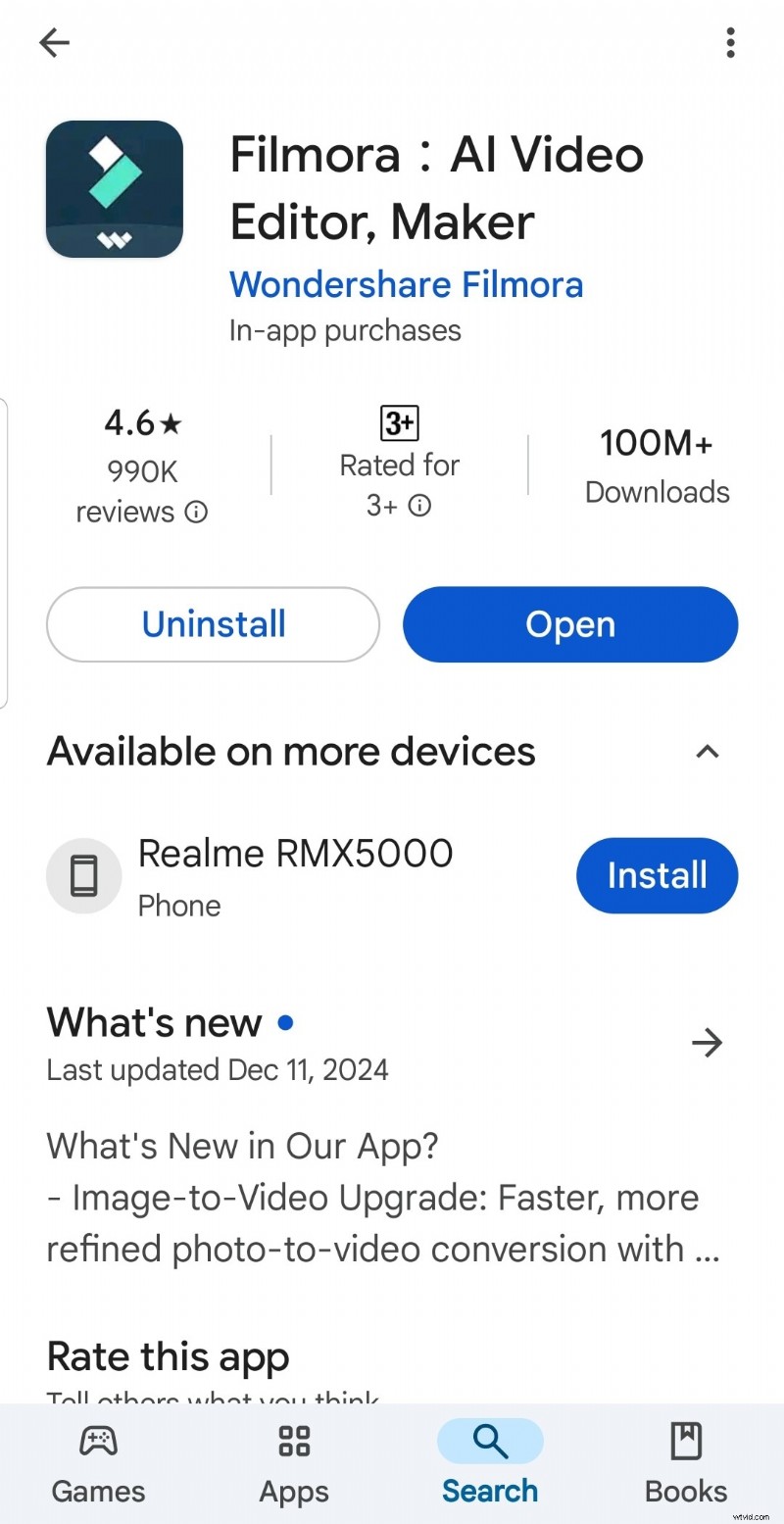Switch to the Books tab
Screen dimensions: 784x1524
click(686, 1464)
